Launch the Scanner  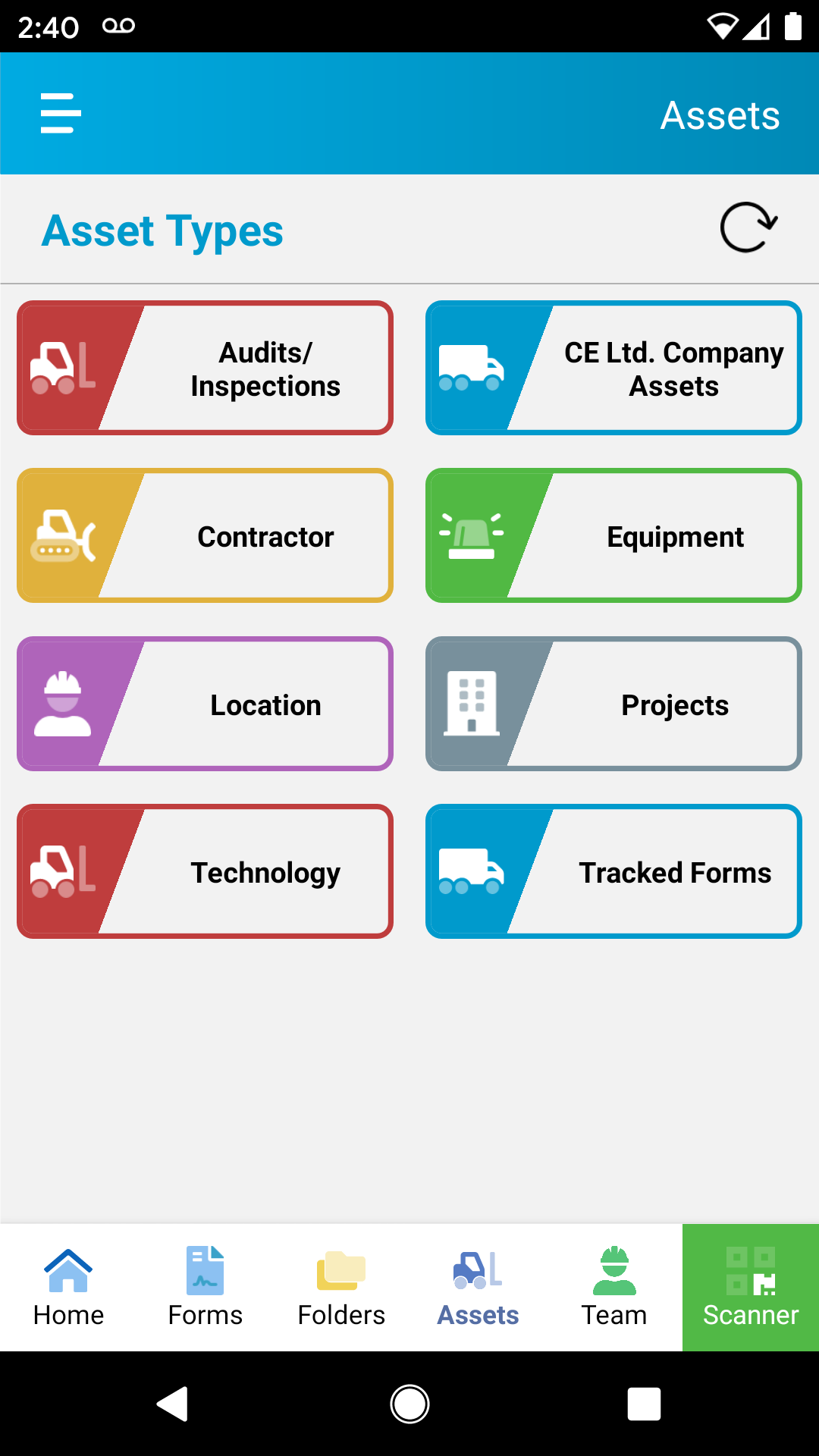(x=751, y=1288)
